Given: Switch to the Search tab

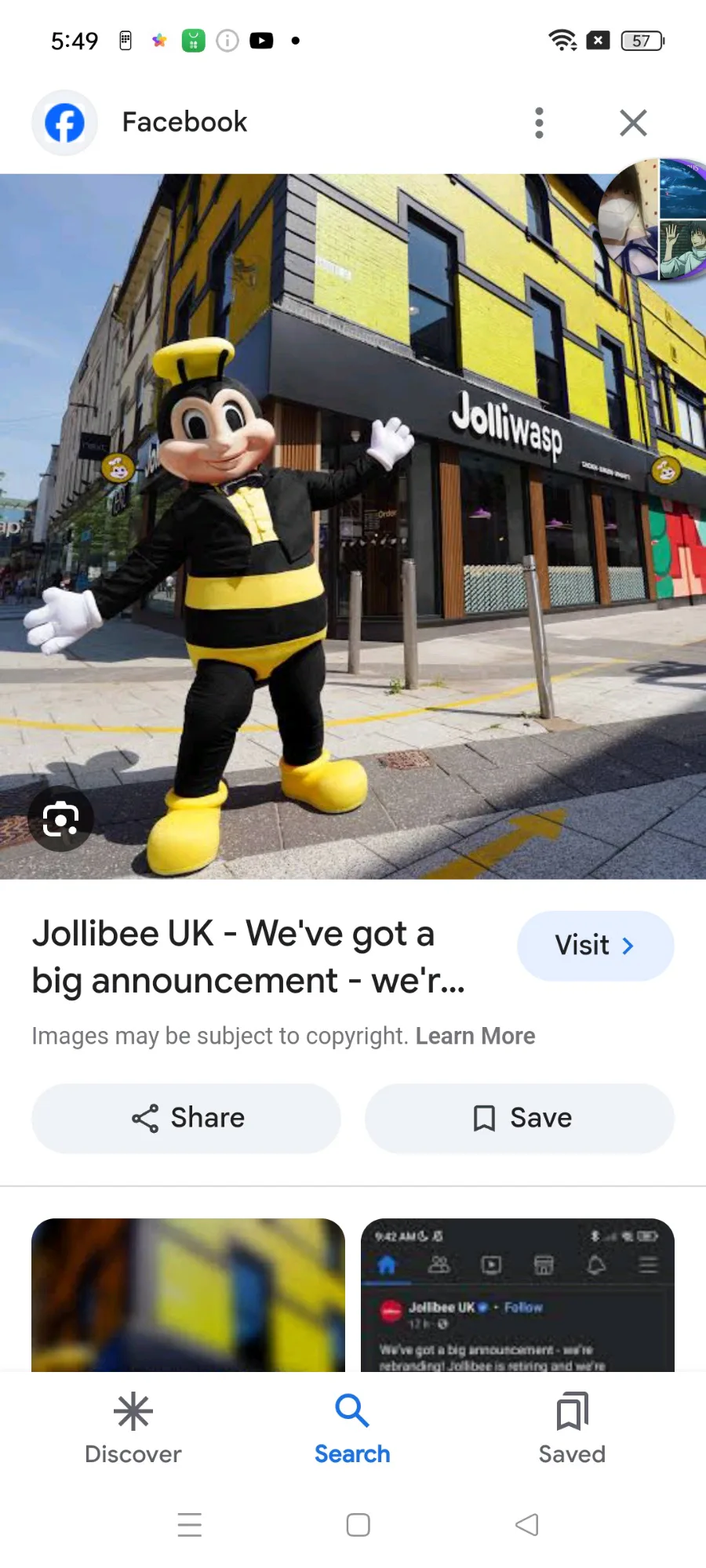Looking at the screenshot, I should (x=352, y=1428).
